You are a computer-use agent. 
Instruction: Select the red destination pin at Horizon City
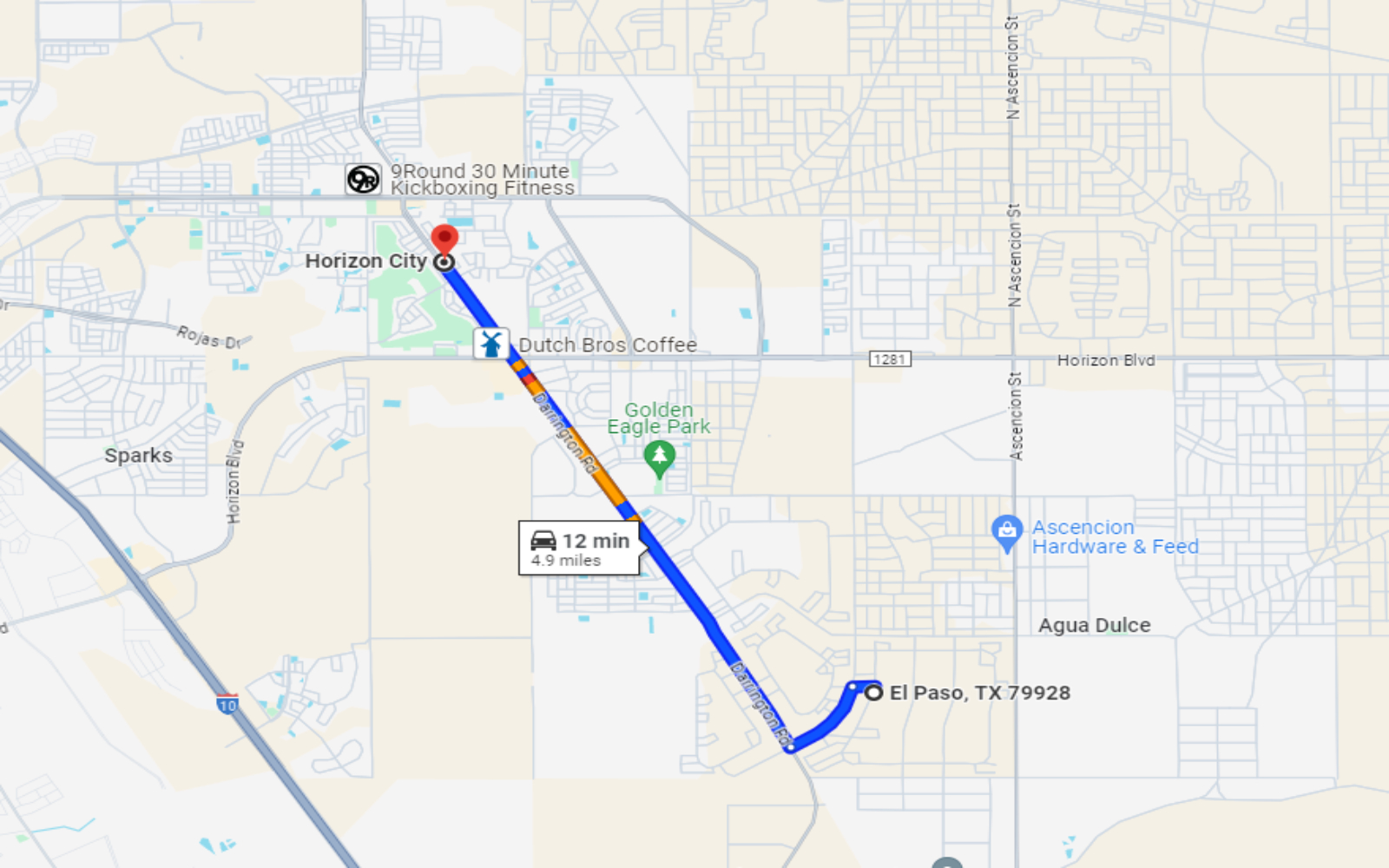pyautogui.click(x=444, y=240)
